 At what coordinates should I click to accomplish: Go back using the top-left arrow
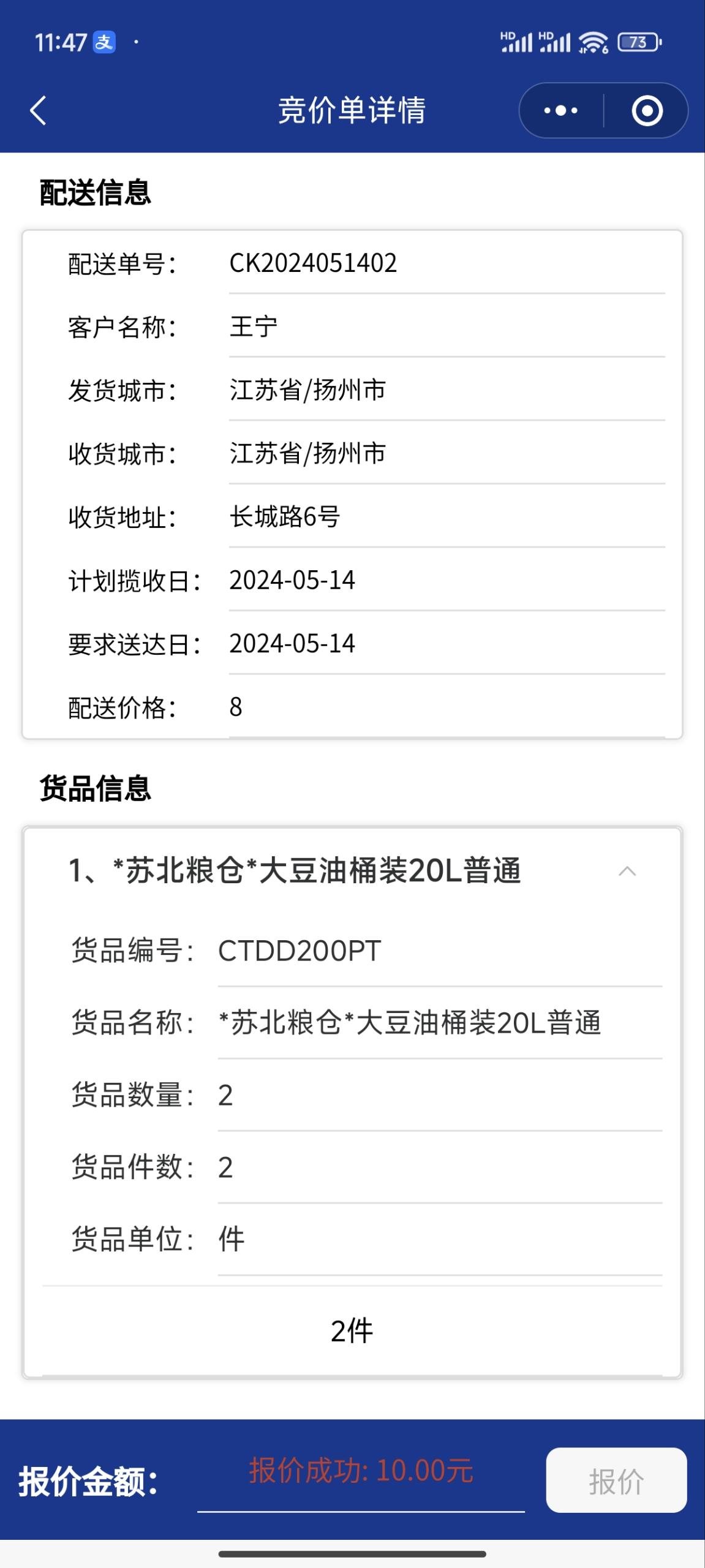(38, 111)
